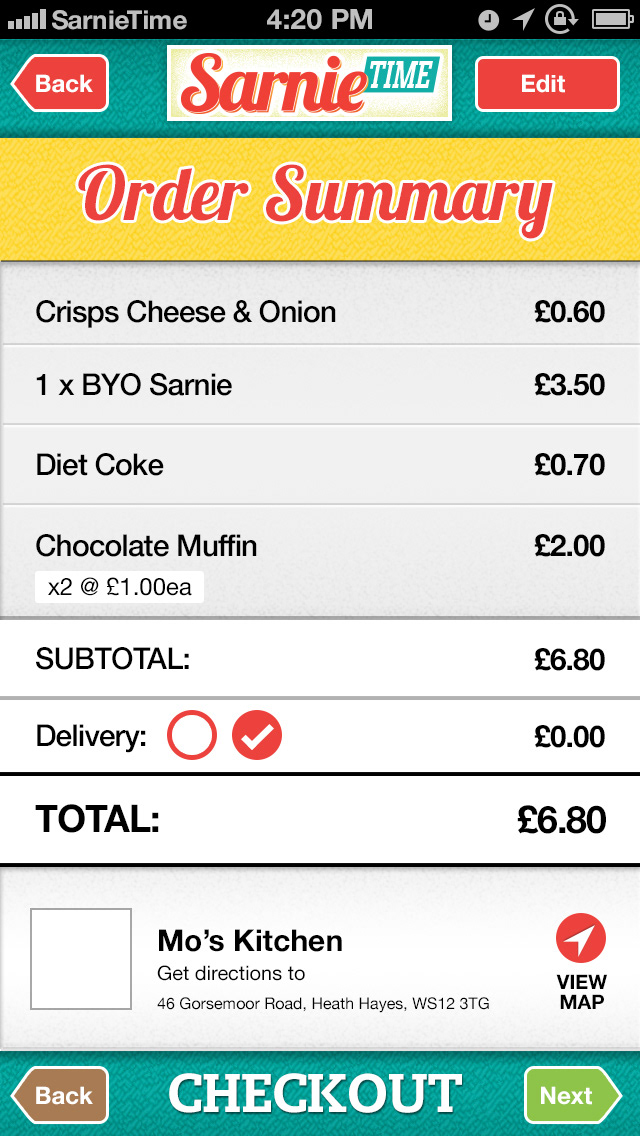Select the unchecked Delivery option
This screenshot has height=1136, width=640.
192,737
